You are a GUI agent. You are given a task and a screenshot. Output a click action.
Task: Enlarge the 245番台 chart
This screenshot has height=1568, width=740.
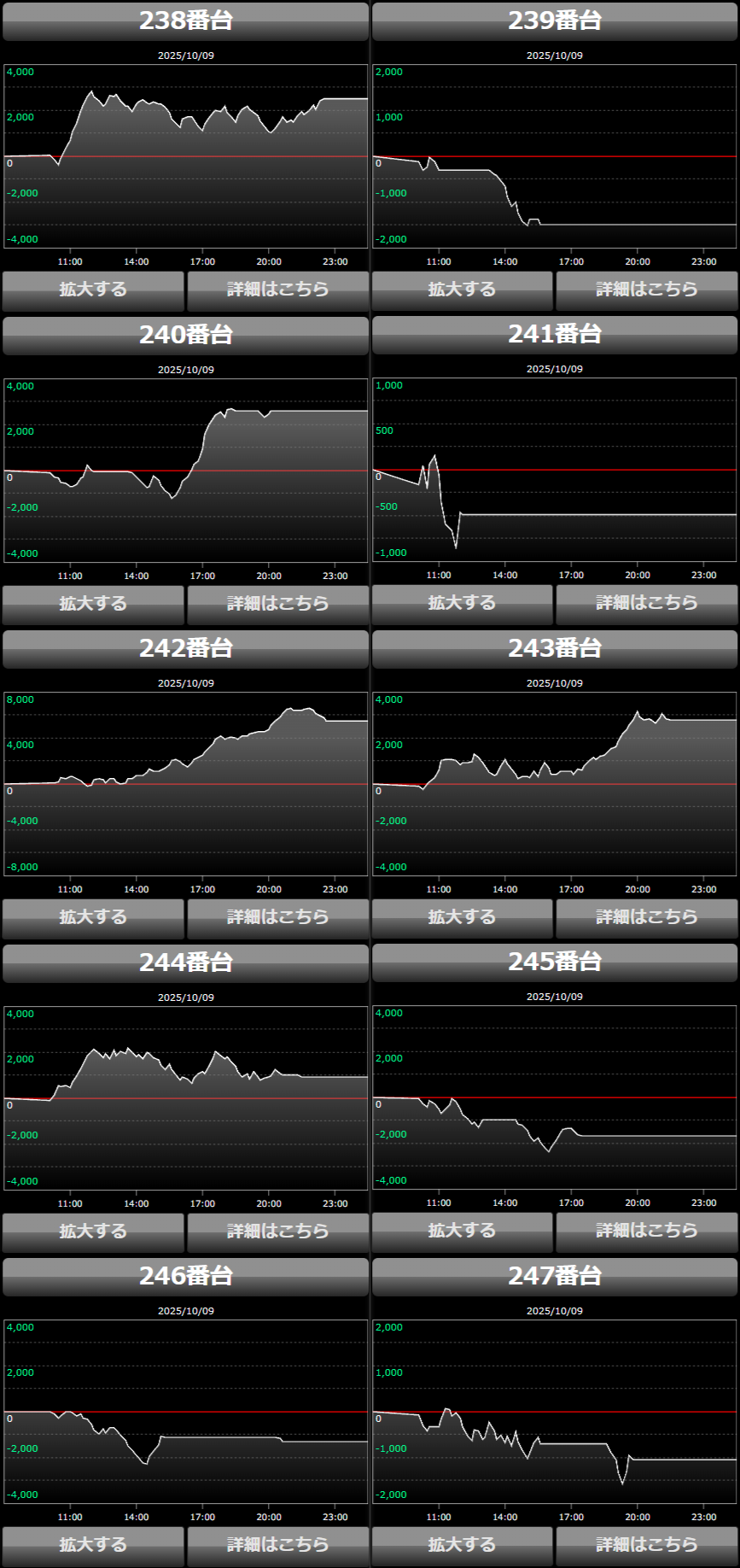coord(462,1231)
